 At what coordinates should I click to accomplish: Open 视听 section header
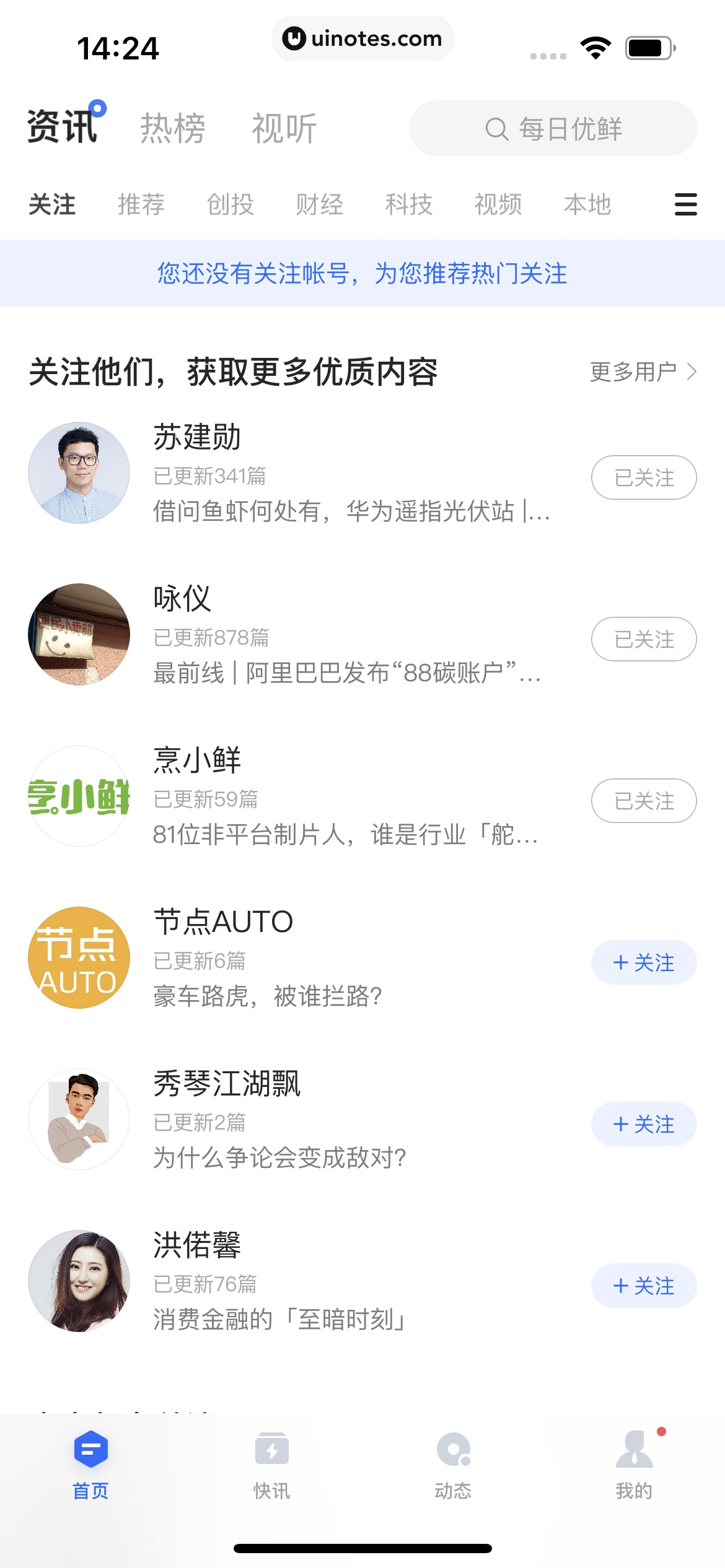(x=283, y=128)
